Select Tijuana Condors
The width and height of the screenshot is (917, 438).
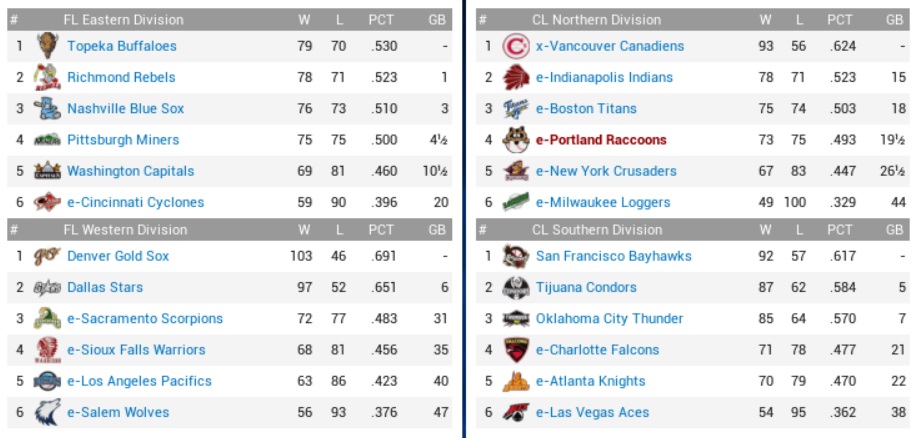point(586,287)
